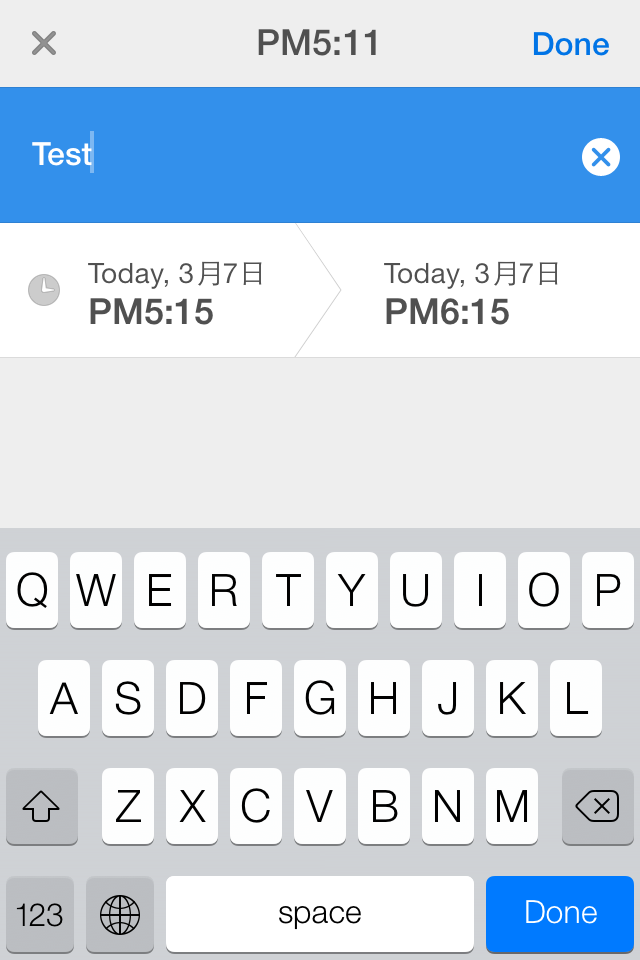
Task: Focus the event title field
Action: pos(300,155)
